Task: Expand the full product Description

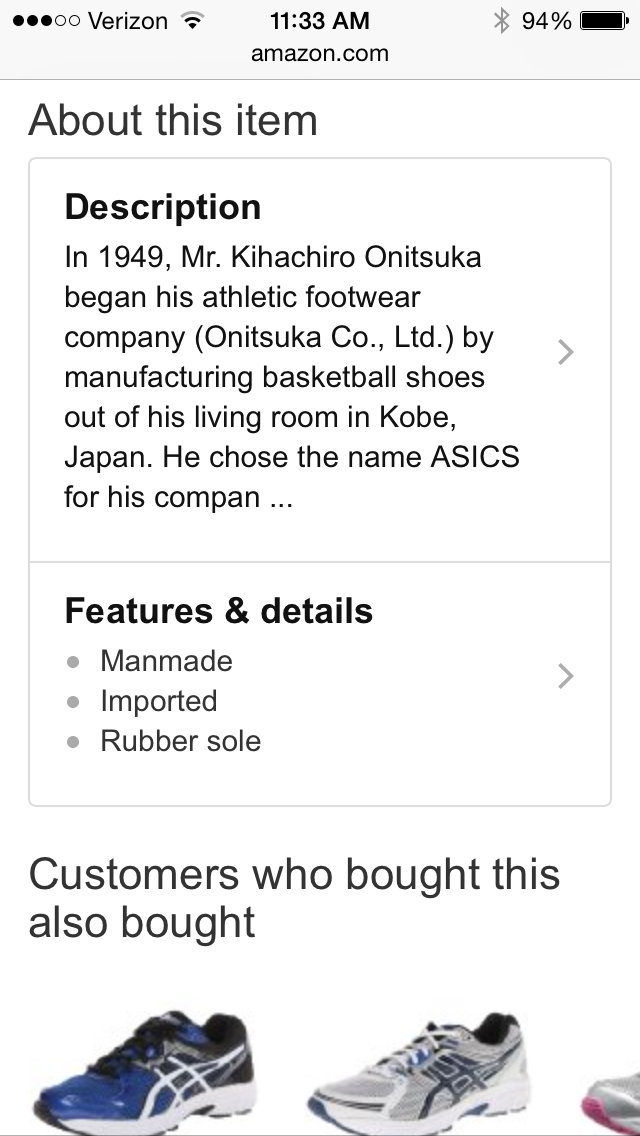Action: coord(565,352)
